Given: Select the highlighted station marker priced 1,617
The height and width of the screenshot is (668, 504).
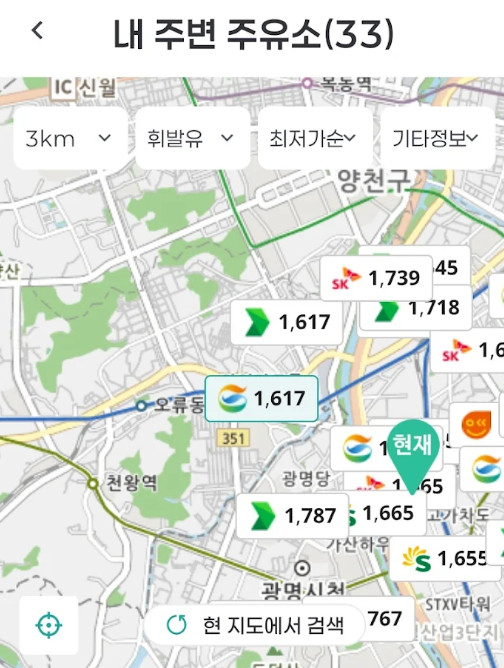Looking at the screenshot, I should pos(262,399).
